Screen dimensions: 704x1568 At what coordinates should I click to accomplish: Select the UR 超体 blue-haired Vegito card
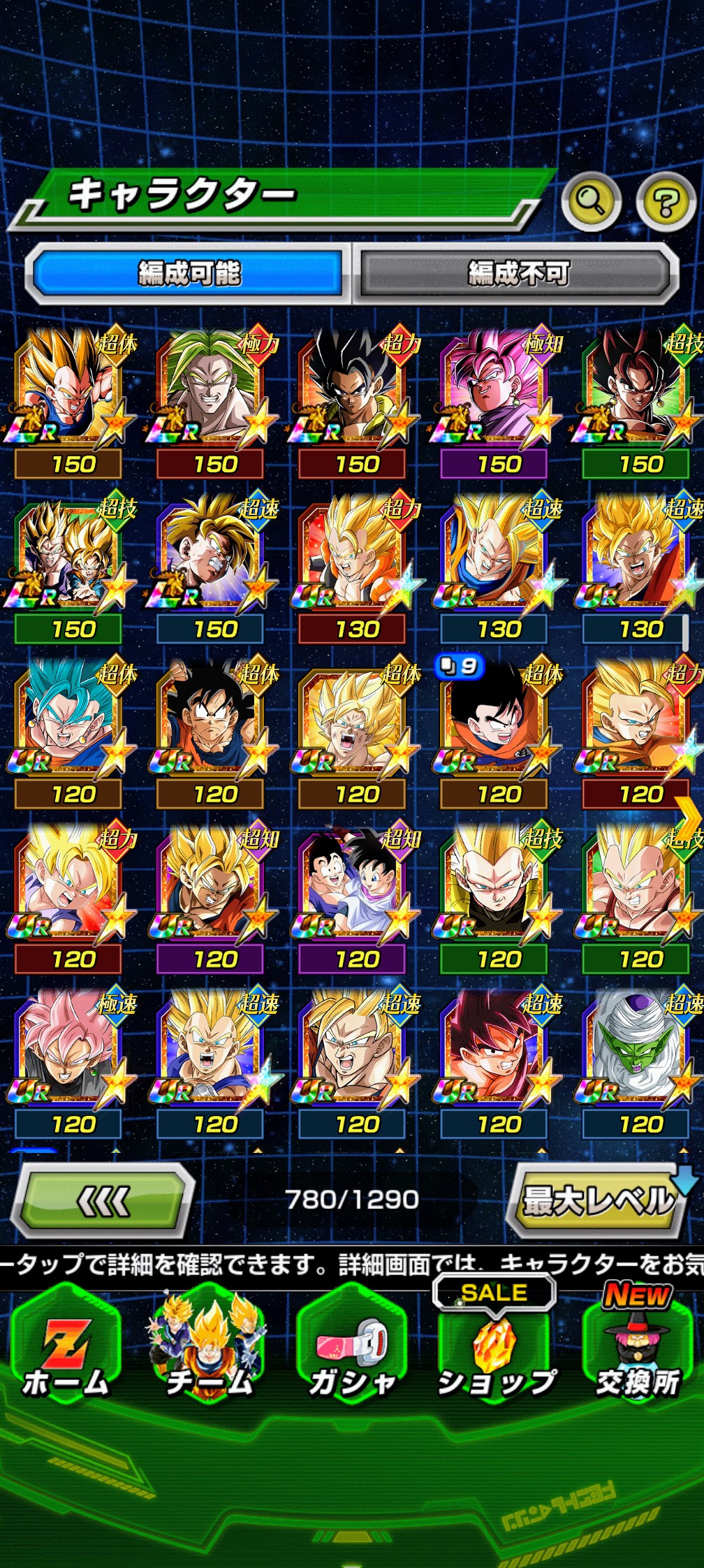(x=68, y=734)
